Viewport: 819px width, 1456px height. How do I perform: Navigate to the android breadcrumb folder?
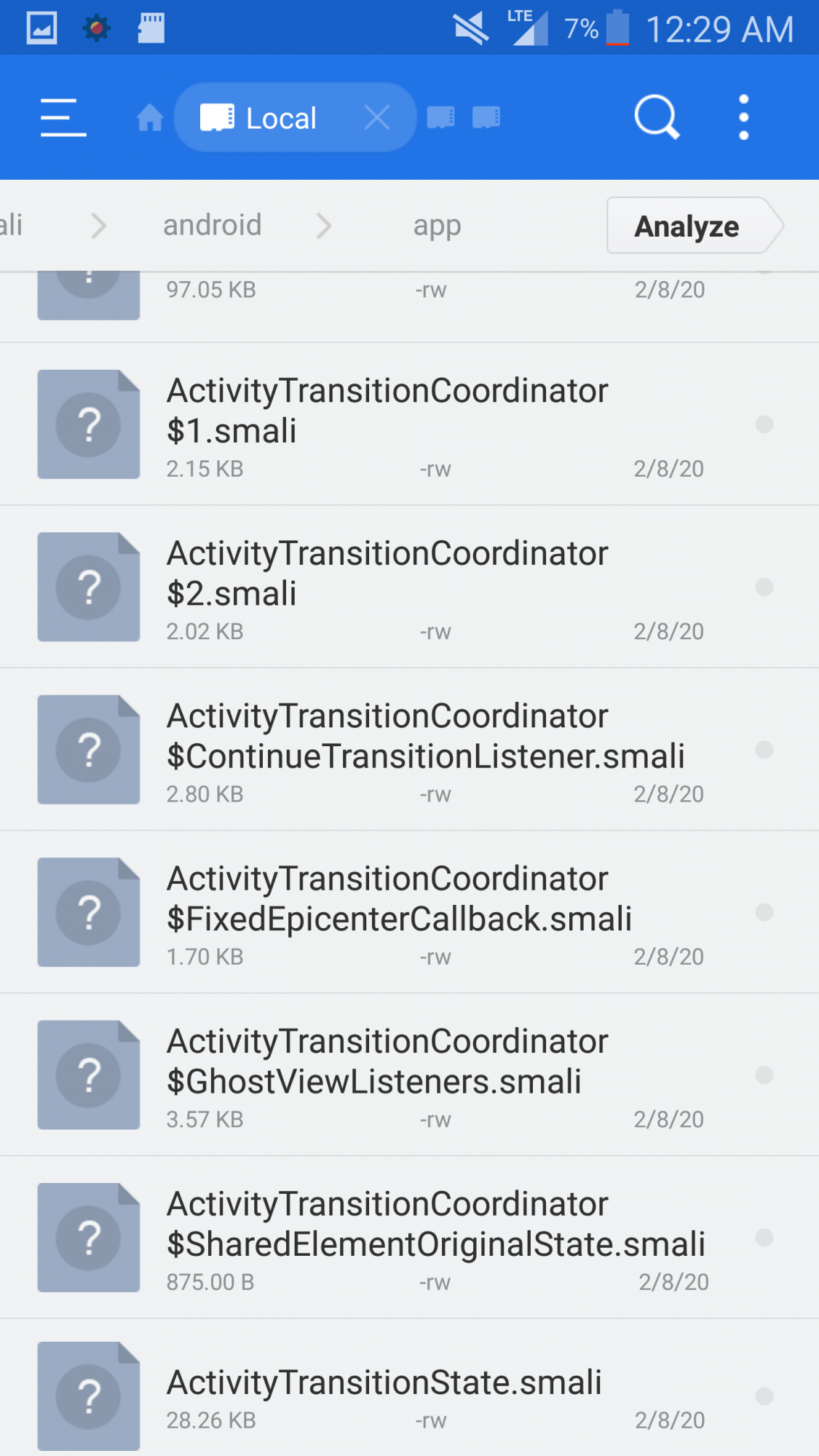212,226
